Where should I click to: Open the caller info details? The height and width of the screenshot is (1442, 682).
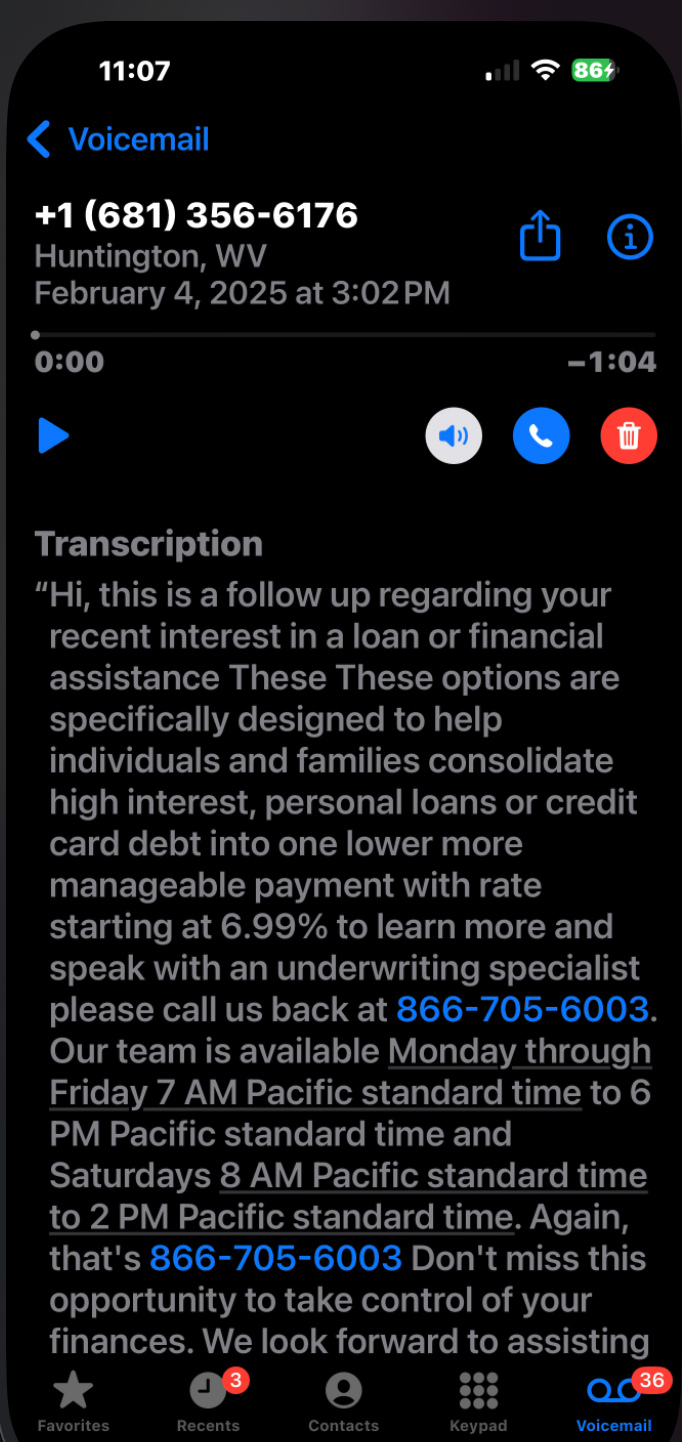click(630, 238)
